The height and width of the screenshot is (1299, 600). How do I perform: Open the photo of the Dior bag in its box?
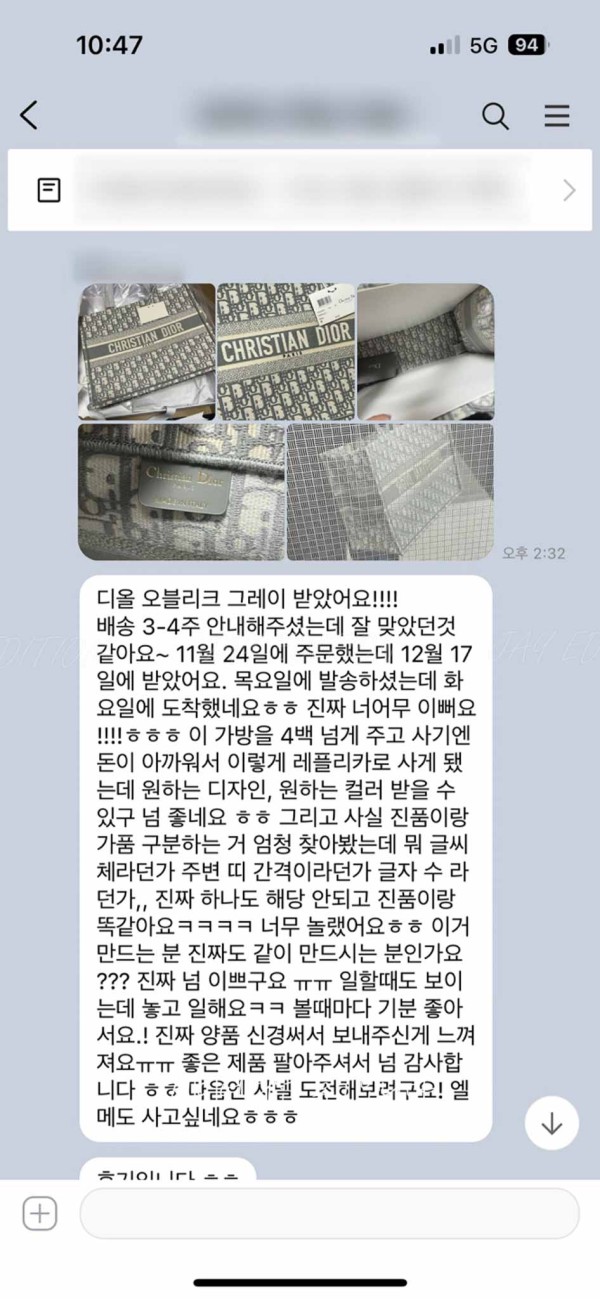point(147,351)
